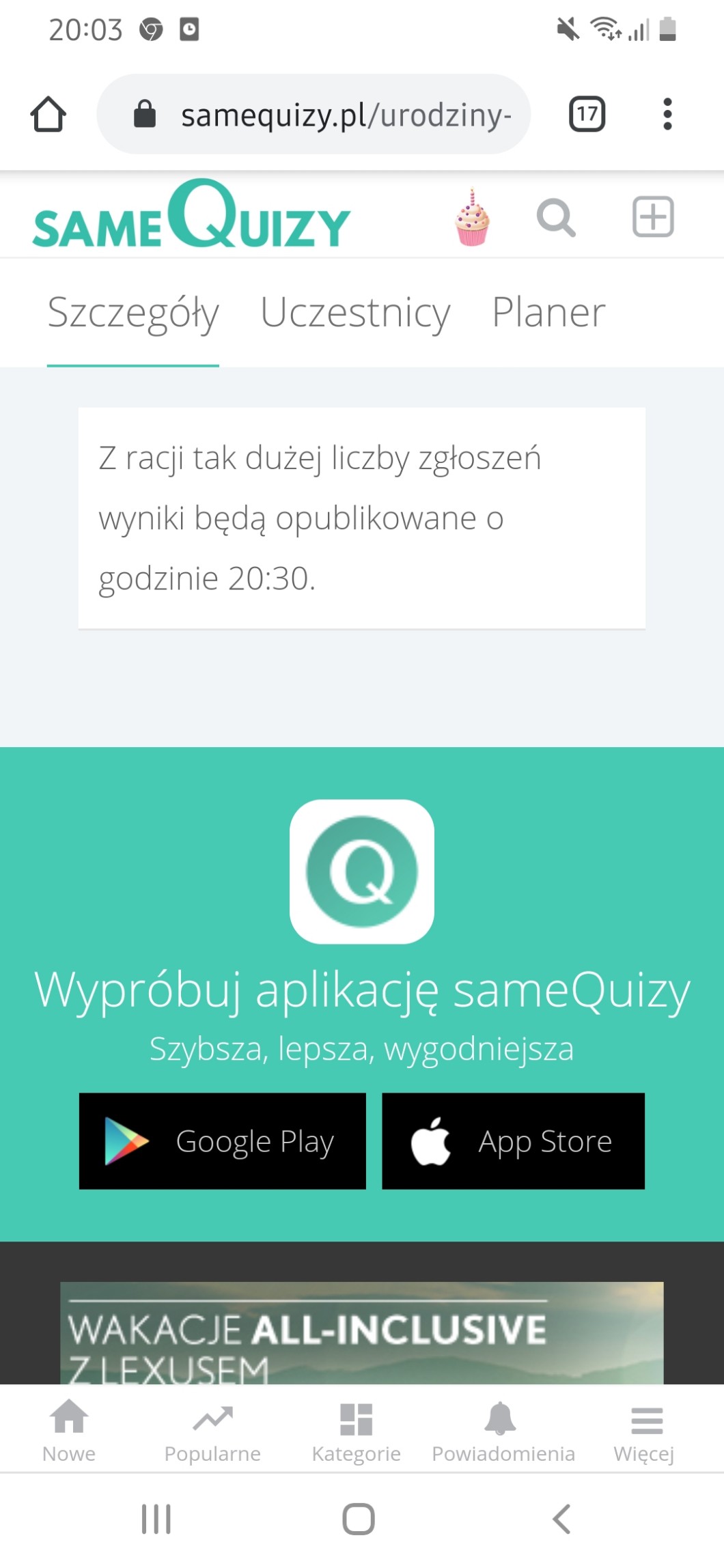This screenshot has height=1568, width=724.
Task: Switch to the Planer tab
Action: coord(548,314)
